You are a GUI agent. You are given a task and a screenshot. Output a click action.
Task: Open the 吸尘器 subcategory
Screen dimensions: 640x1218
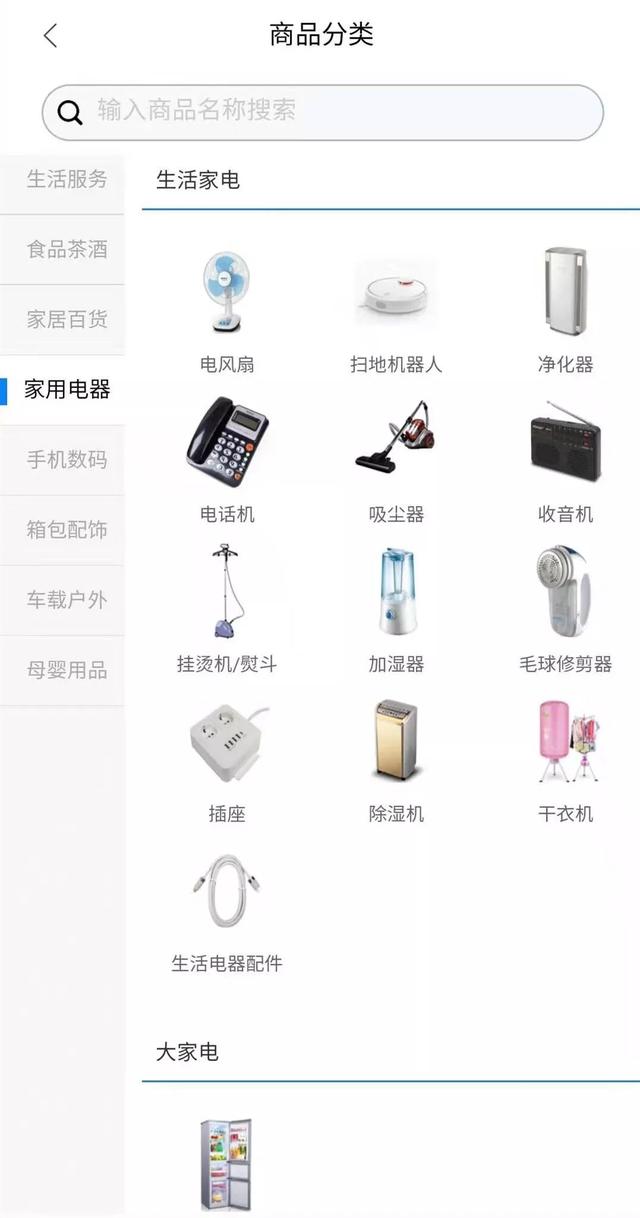(x=396, y=461)
